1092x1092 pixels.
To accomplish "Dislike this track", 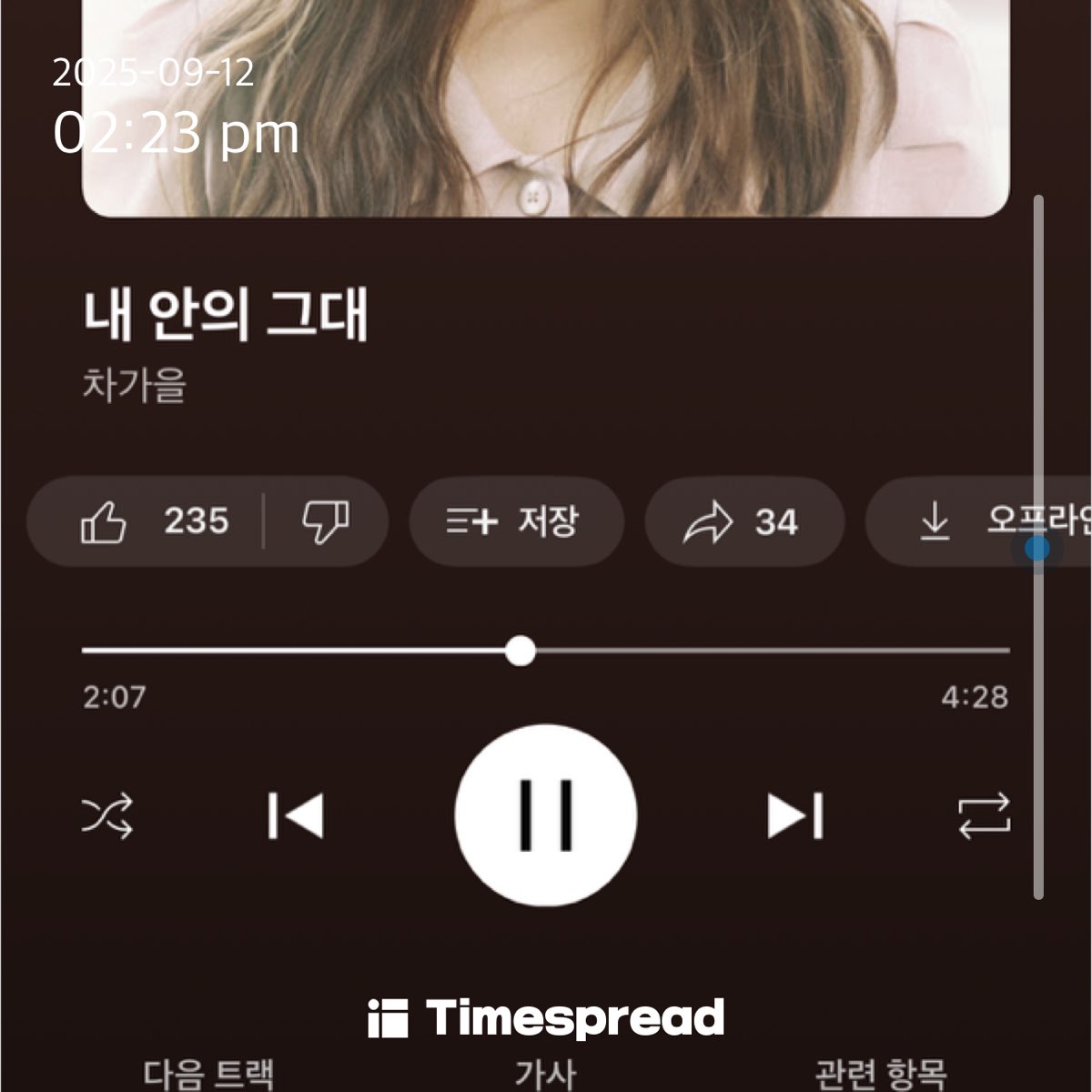I will (x=326, y=522).
